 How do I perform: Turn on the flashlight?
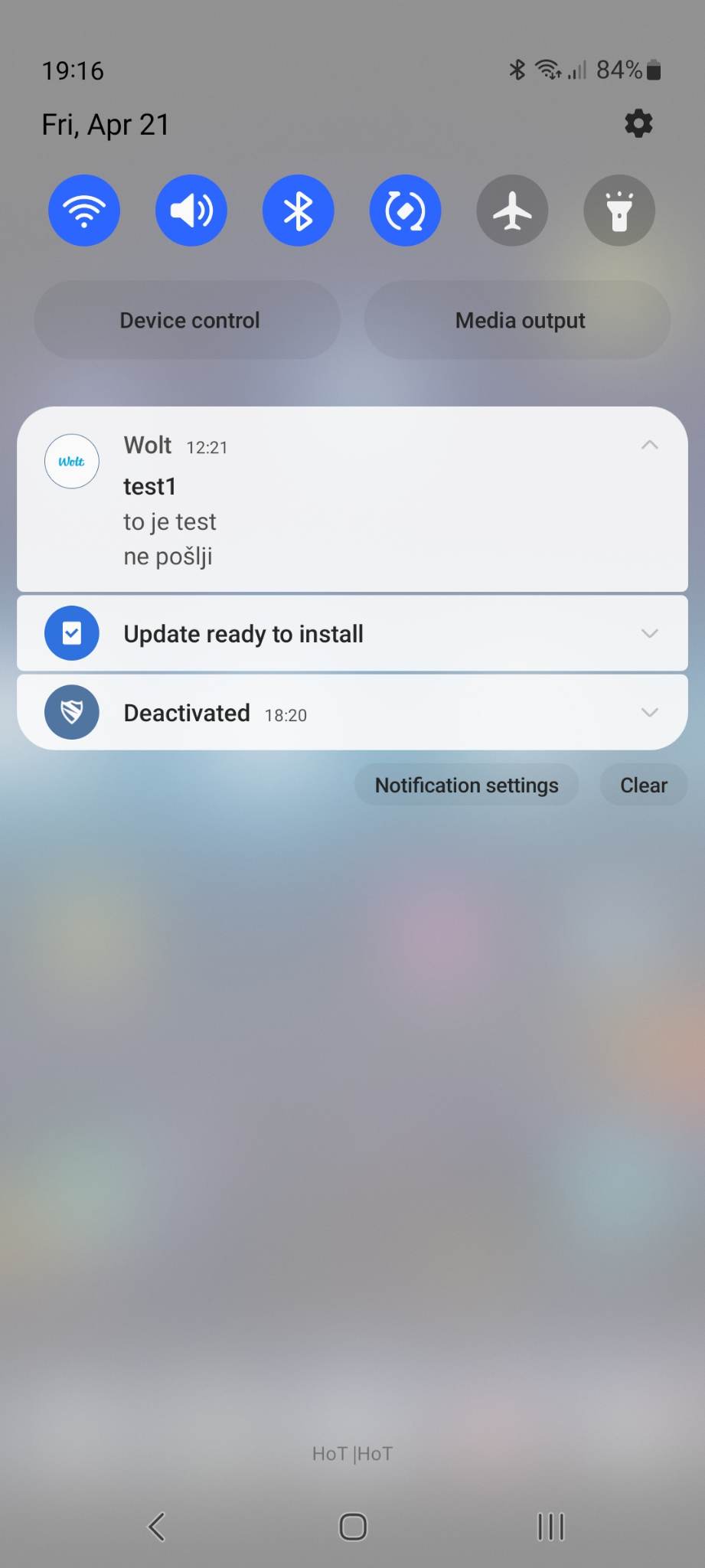619,211
